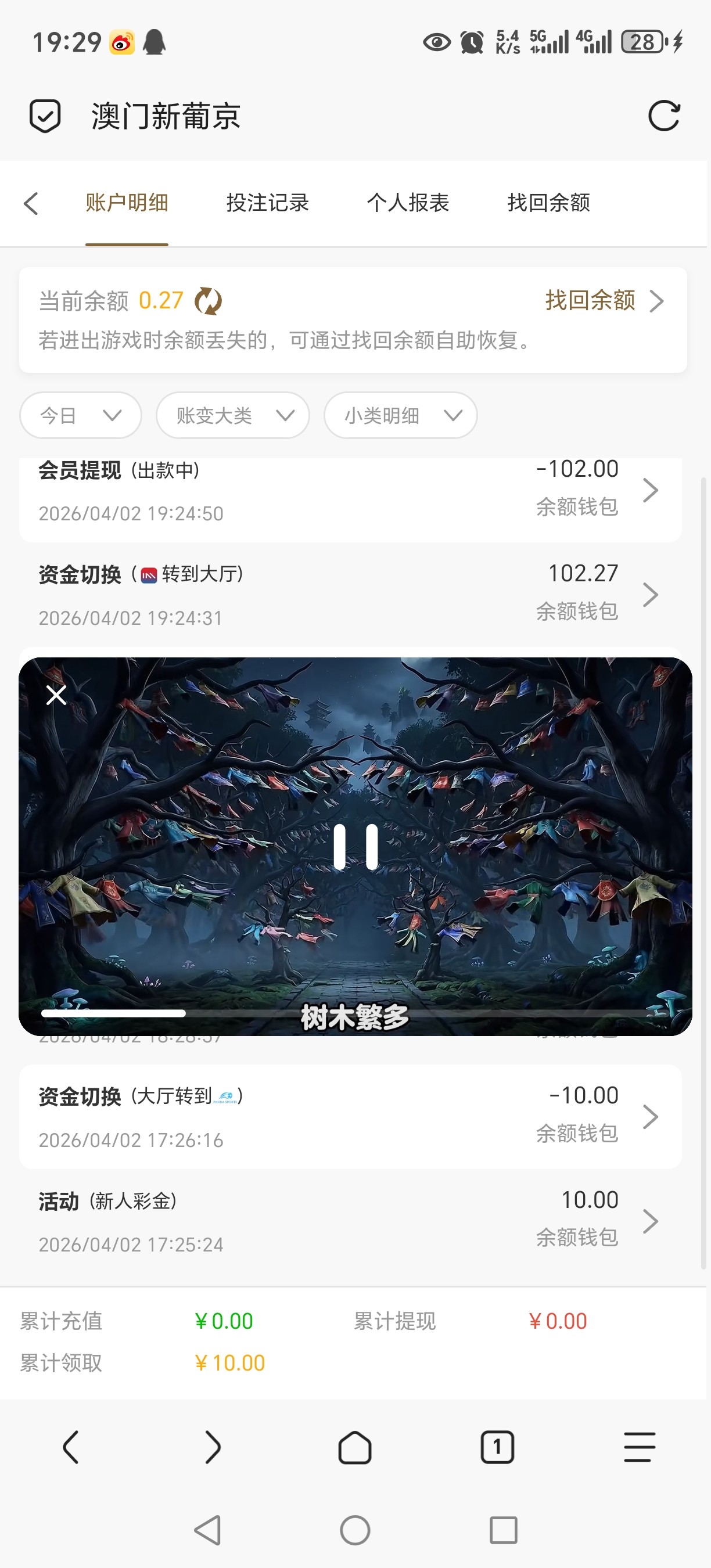Expand the 今日 date dropdown
The image size is (711, 1568).
80,416
